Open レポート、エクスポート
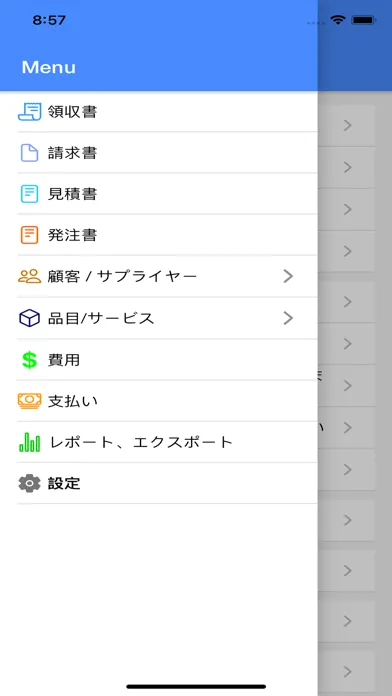Viewport: 392px width, 696px height. (x=158, y=443)
